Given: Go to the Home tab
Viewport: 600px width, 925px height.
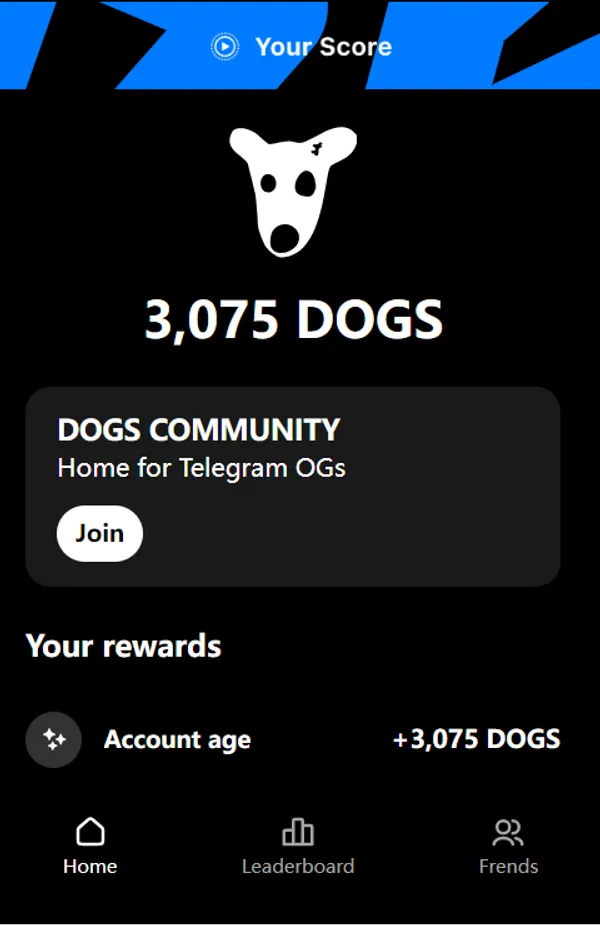Looking at the screenshot, I should (90, 846).
